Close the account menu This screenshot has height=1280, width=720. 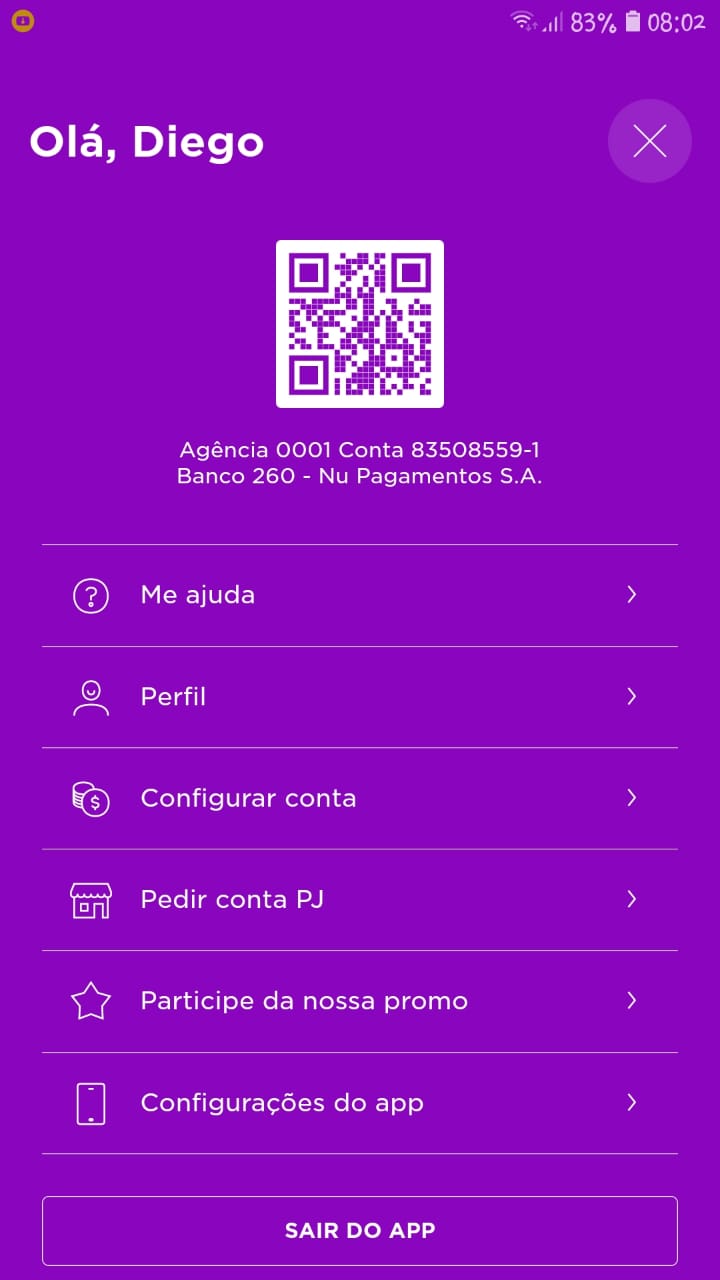click(x=649, y=142)
